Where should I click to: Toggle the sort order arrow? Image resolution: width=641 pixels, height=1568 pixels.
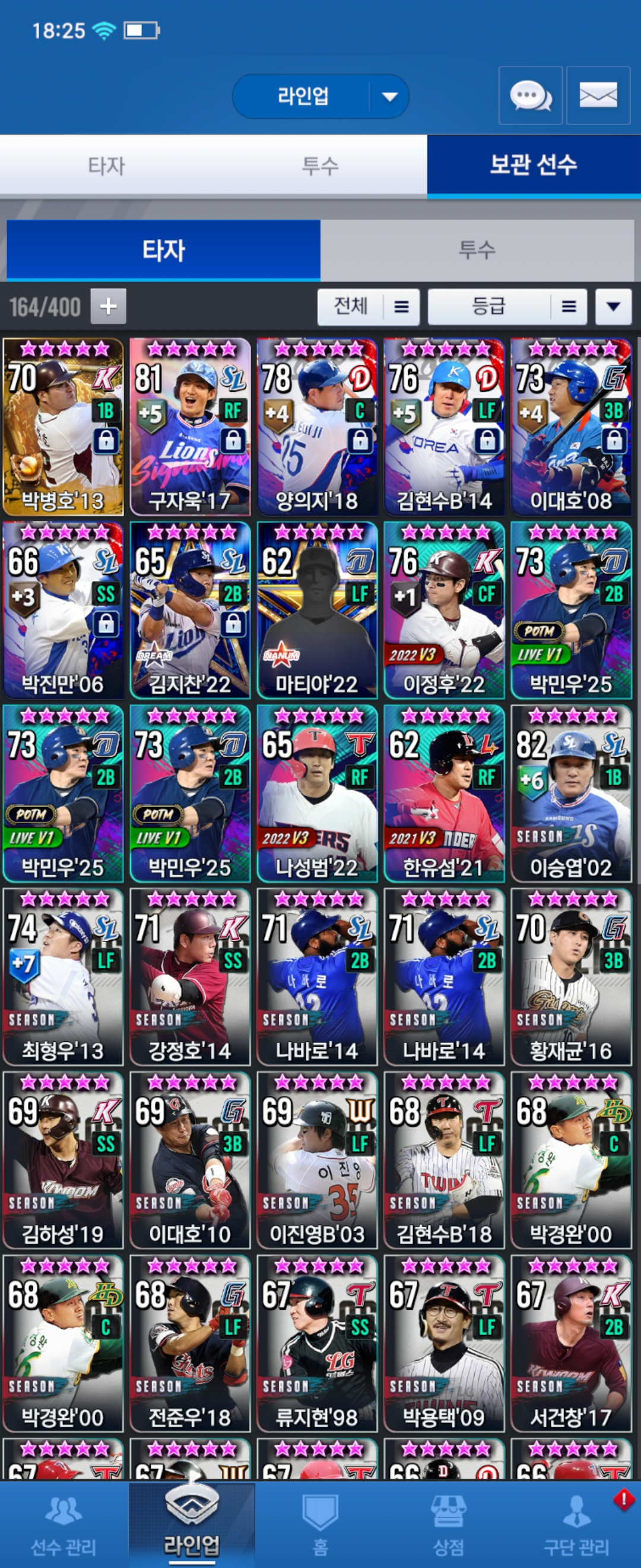(613, 306)
